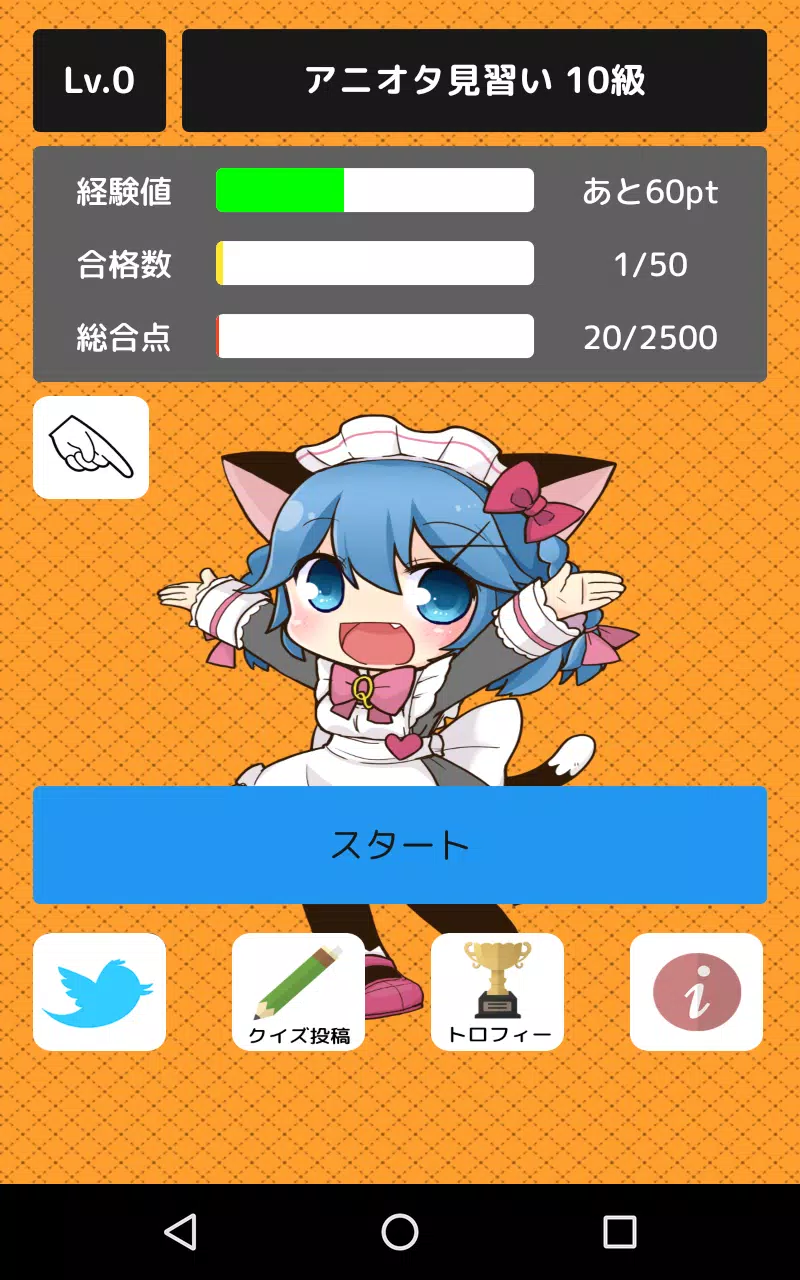The image size is (800, 1280).
Task: Click the pointing hand tutorial icon
Action: 91,447
